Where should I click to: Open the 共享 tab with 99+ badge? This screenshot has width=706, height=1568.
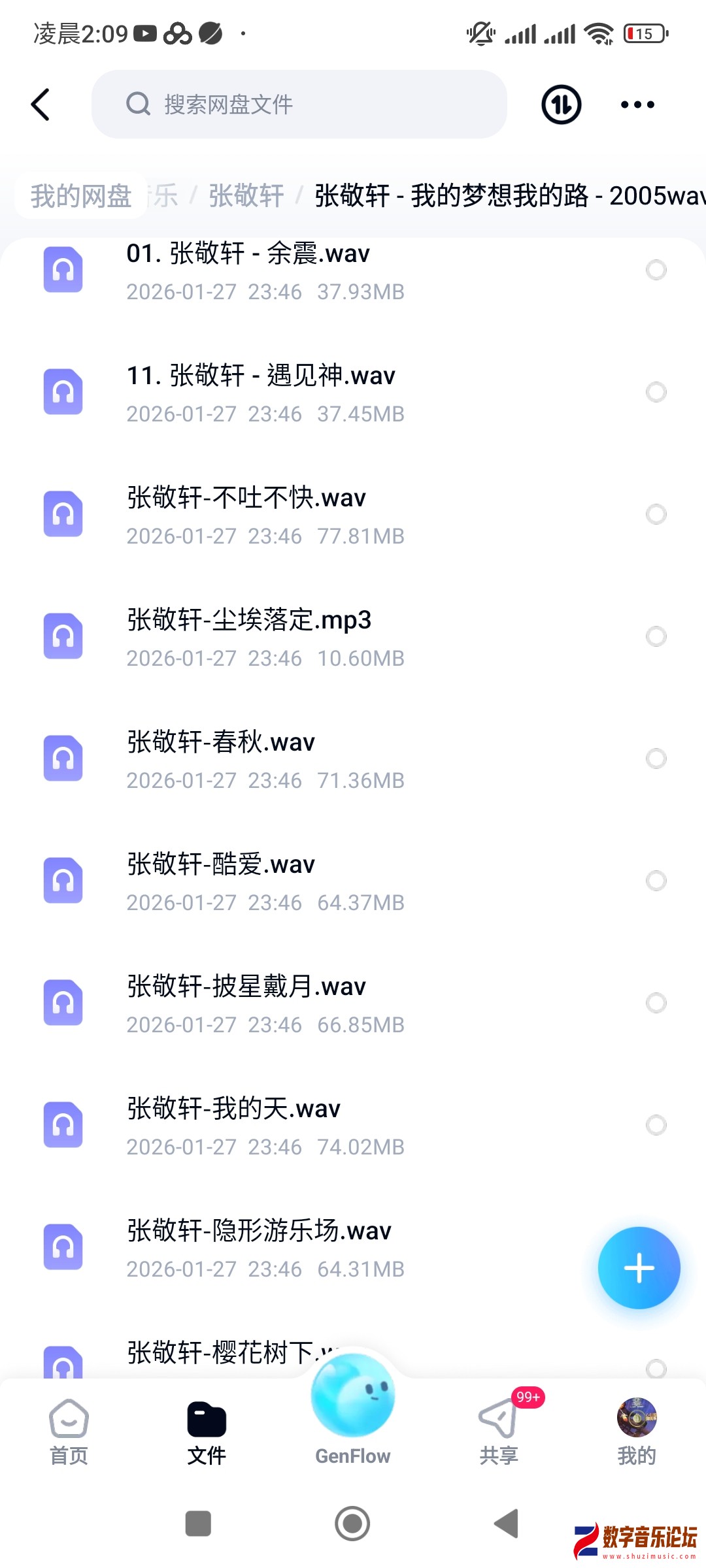499,1431
